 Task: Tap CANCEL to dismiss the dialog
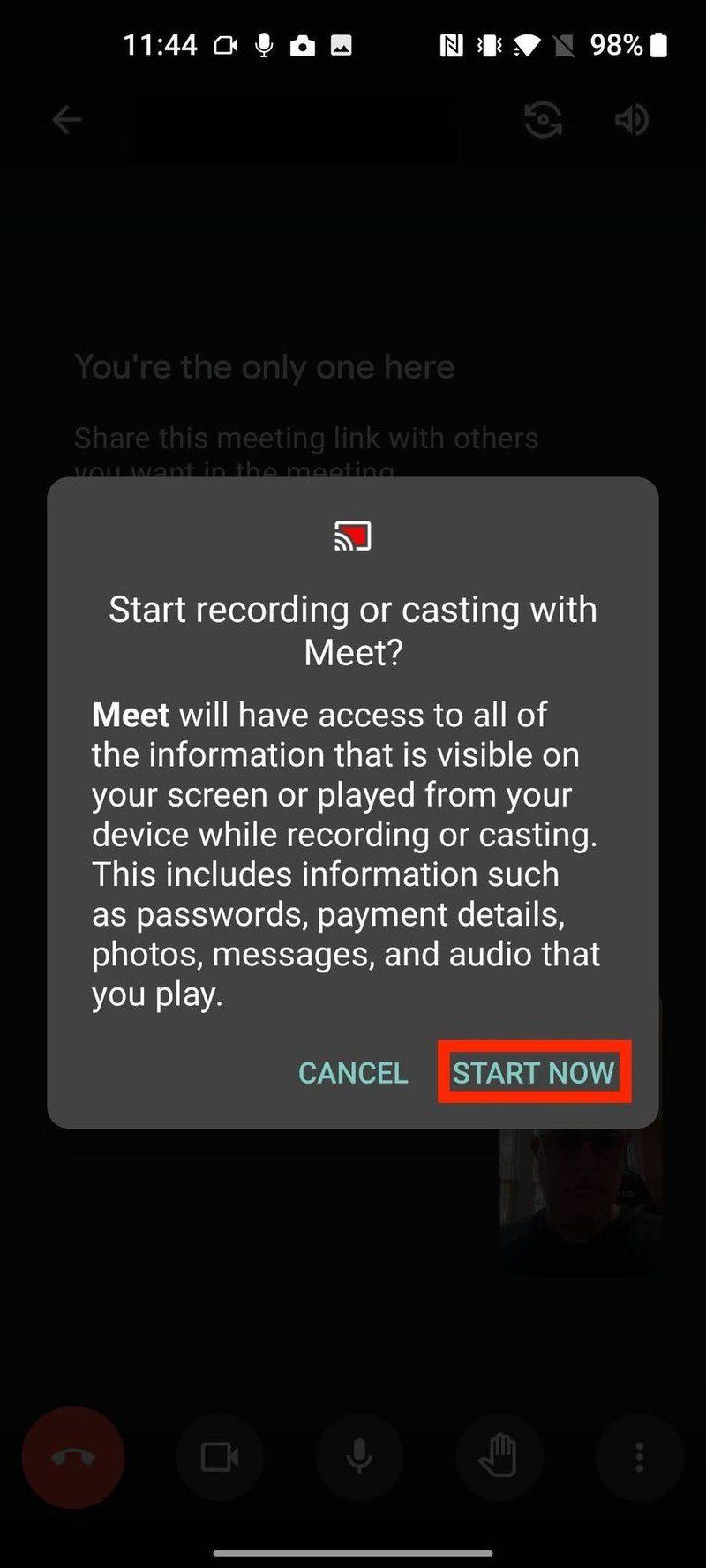[x=352, y=1073]
